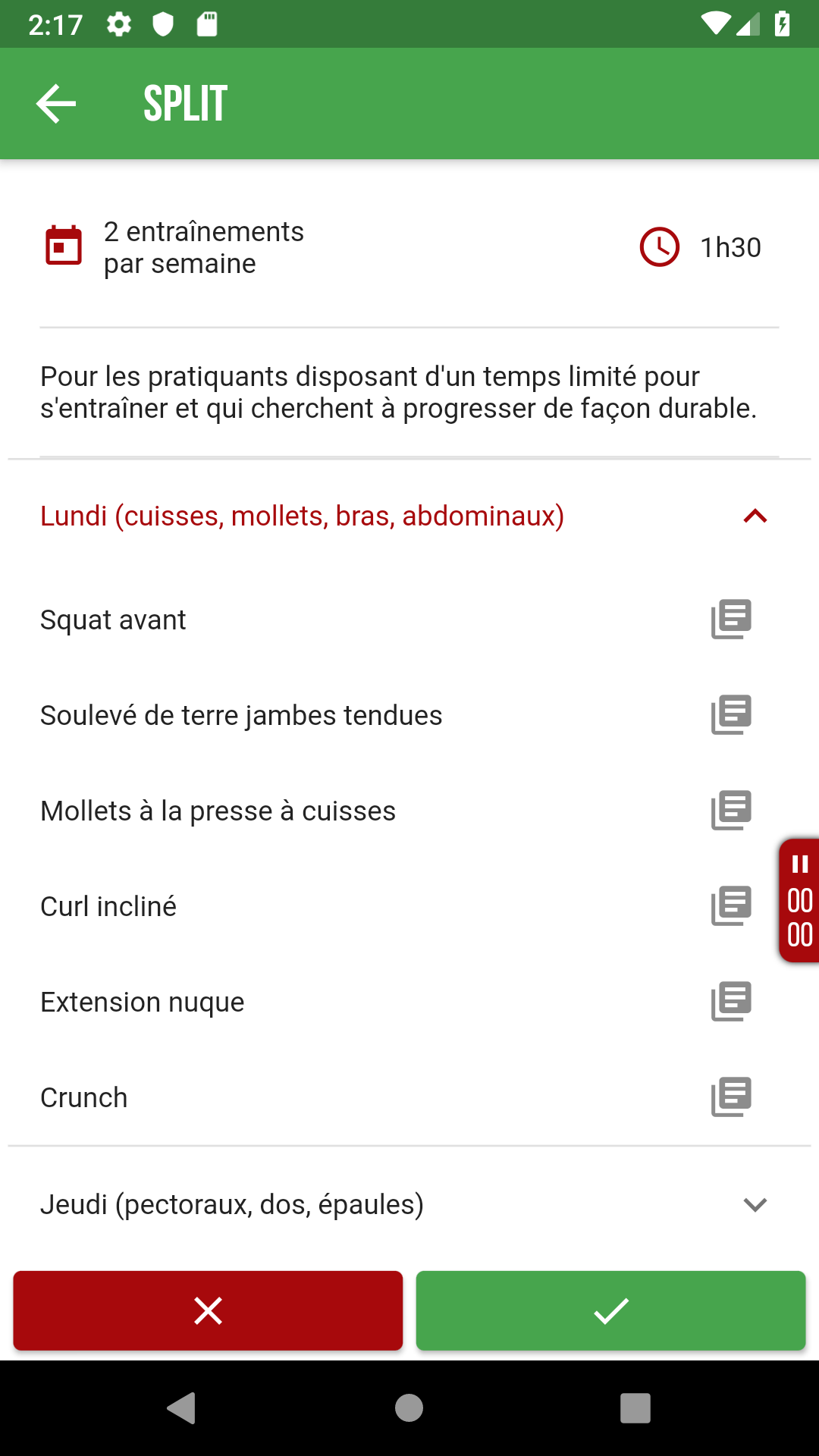Open details icon for Soulevé de terre jambes tendues

coord(731,715)
